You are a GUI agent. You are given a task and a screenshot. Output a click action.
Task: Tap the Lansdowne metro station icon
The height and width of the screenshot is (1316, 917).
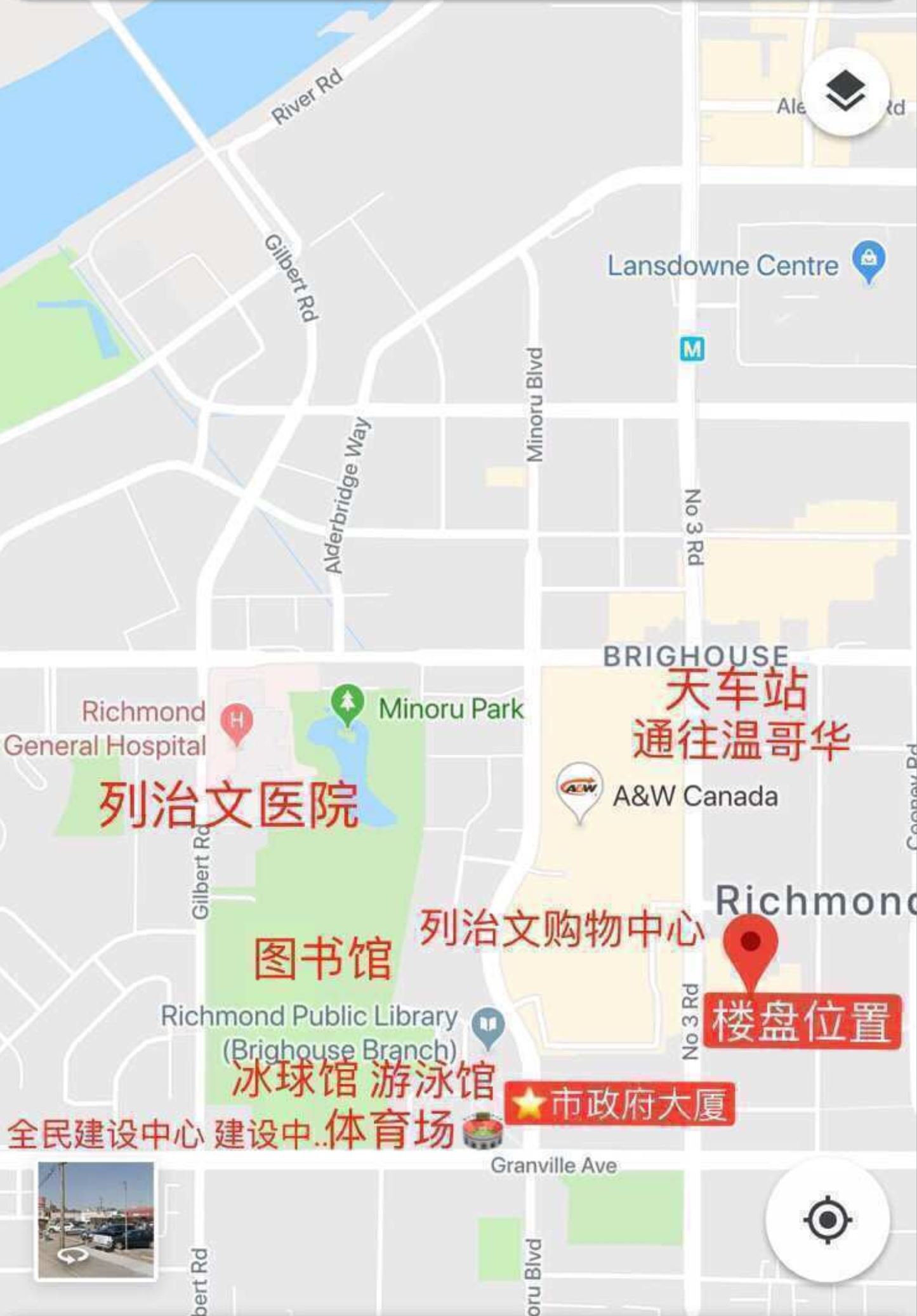pyautogui.click(x=692, y=349)
